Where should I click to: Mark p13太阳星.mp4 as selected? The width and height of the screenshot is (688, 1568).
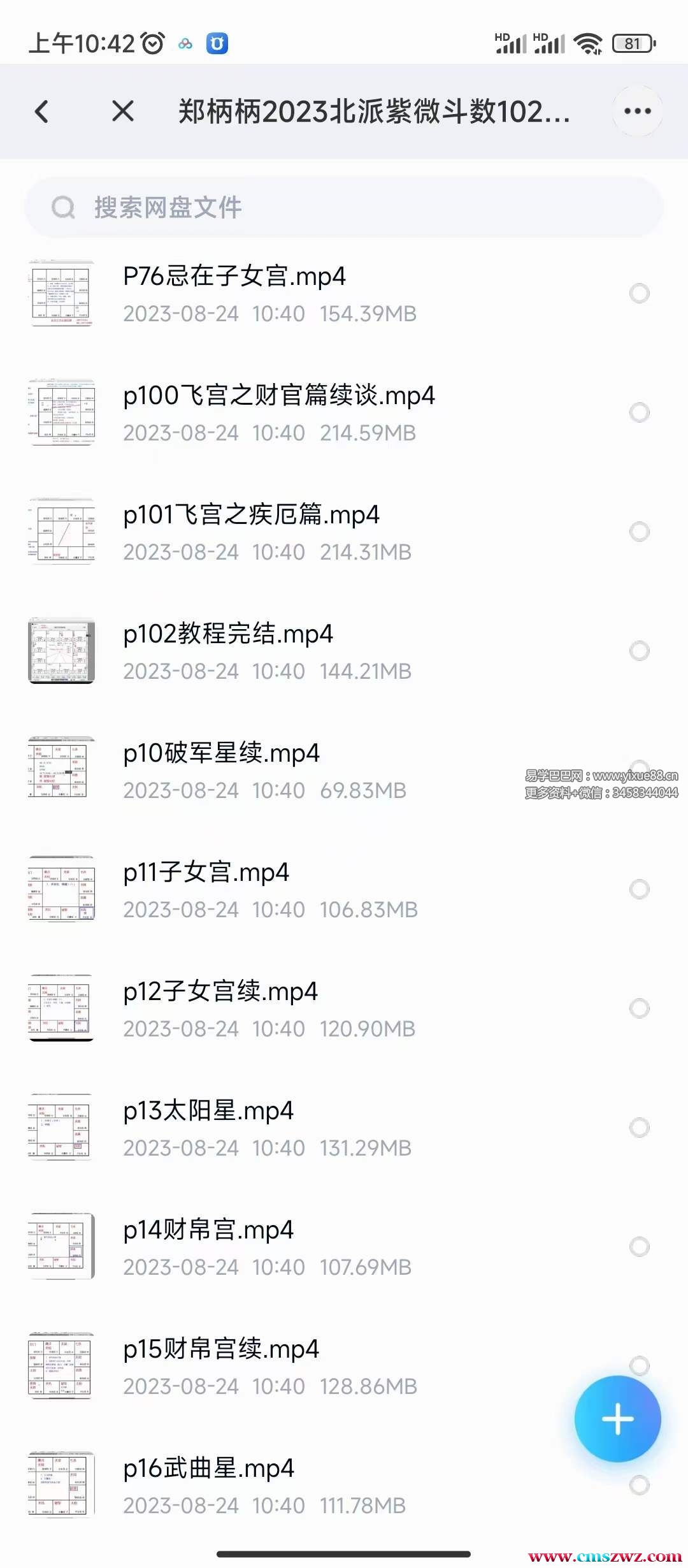point(639,1128)
